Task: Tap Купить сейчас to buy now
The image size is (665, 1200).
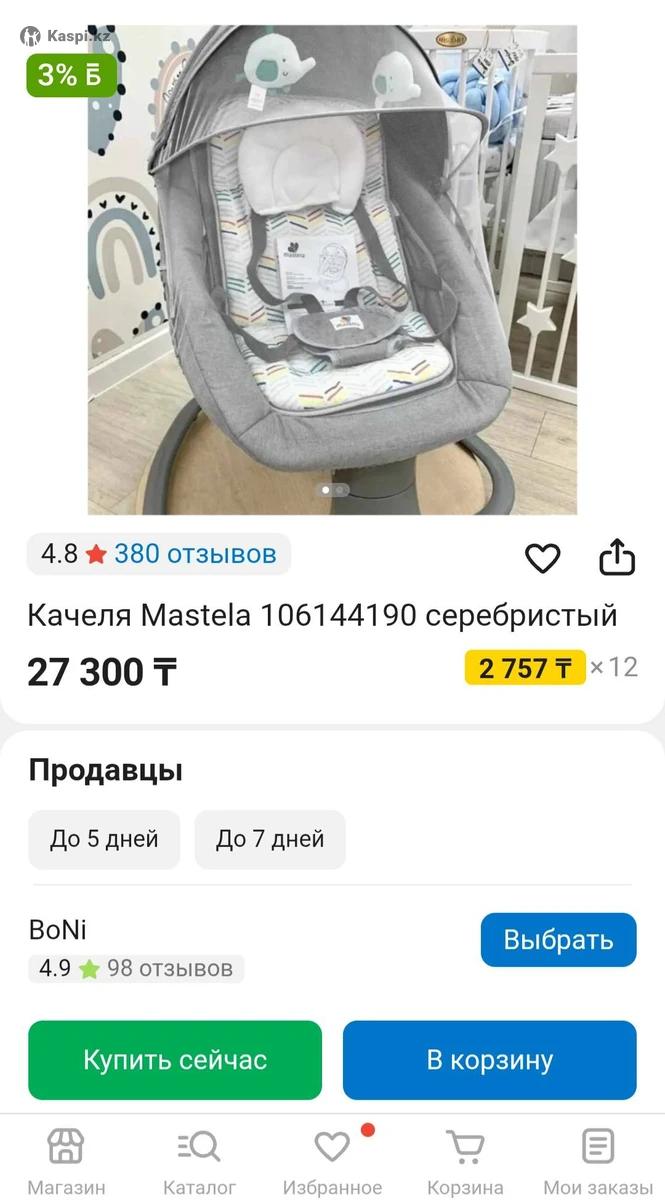Action: (175, 1060)
